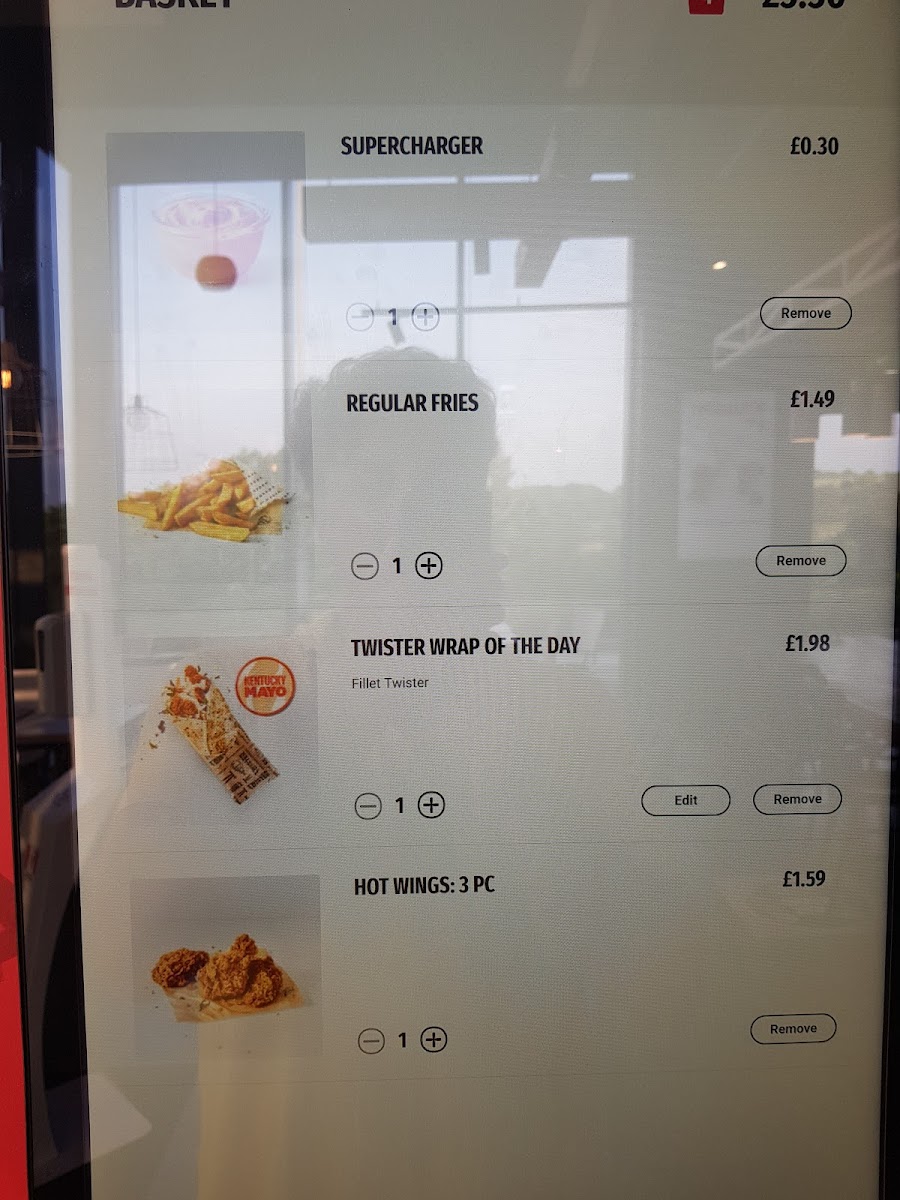Remove Regular Fries from the basket
This screenshot has width=900, height=1200.
pyautogui.click(x=800, y=561)
